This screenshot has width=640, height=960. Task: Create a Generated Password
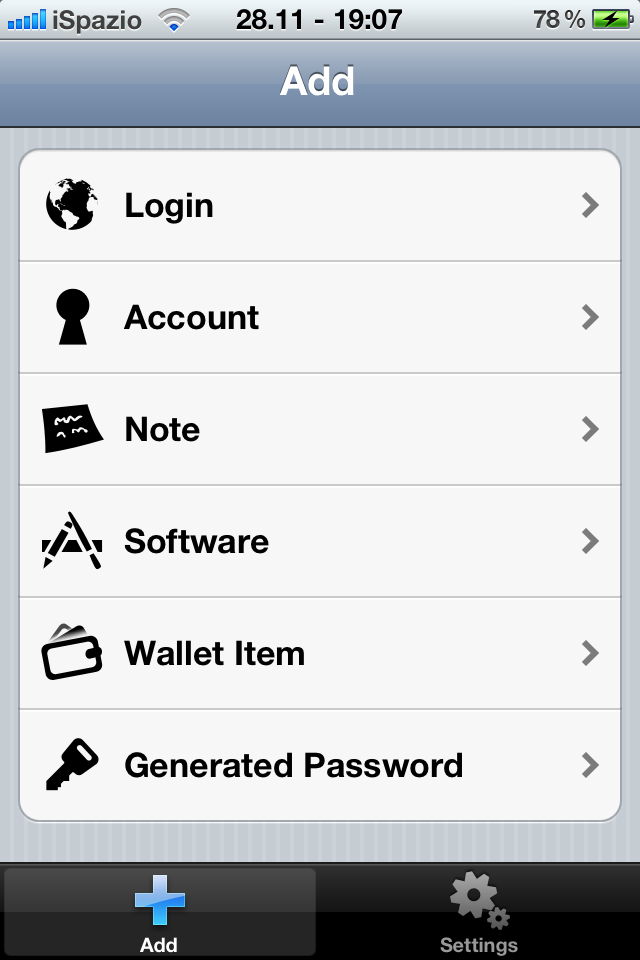click(x=320, y=766)
